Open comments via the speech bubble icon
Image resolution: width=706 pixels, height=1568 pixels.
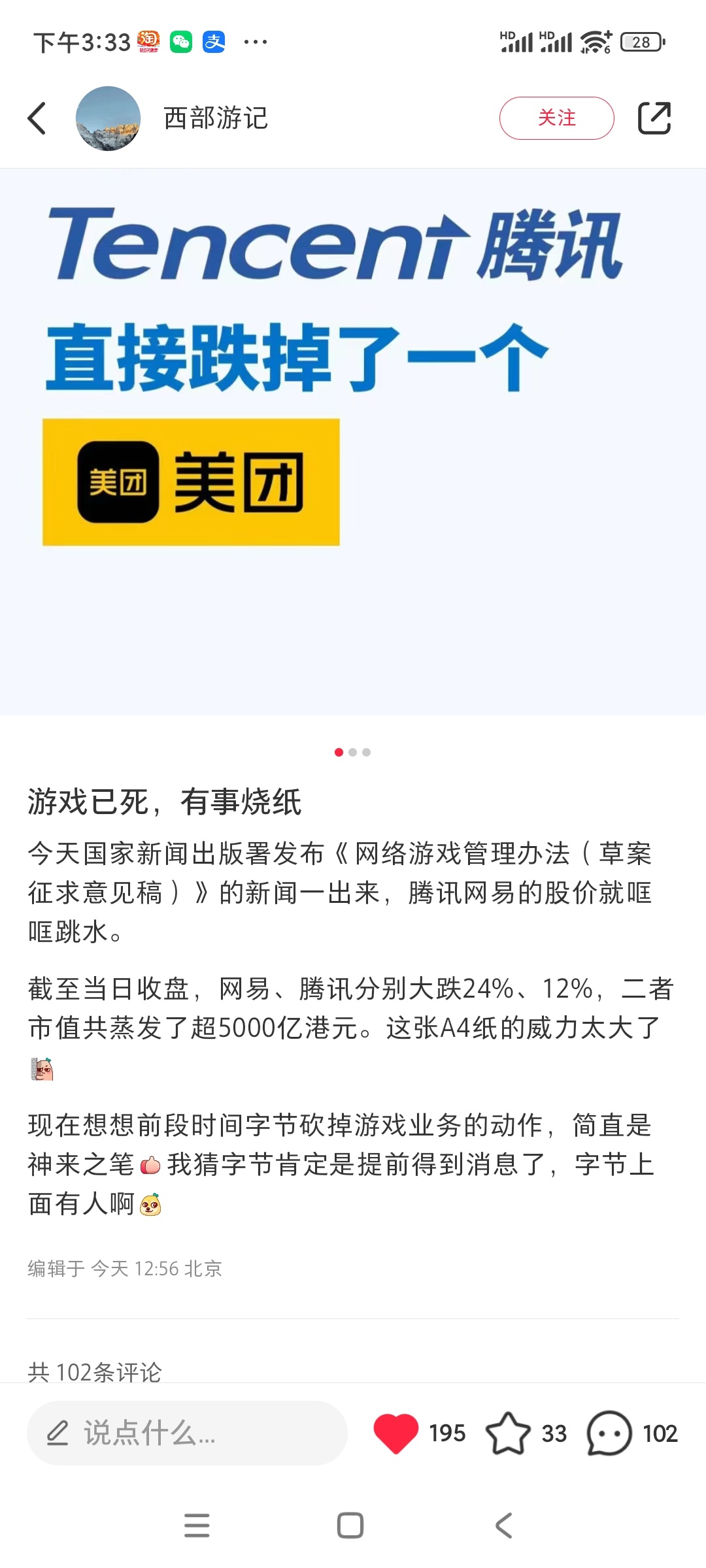coord(609,1433)
